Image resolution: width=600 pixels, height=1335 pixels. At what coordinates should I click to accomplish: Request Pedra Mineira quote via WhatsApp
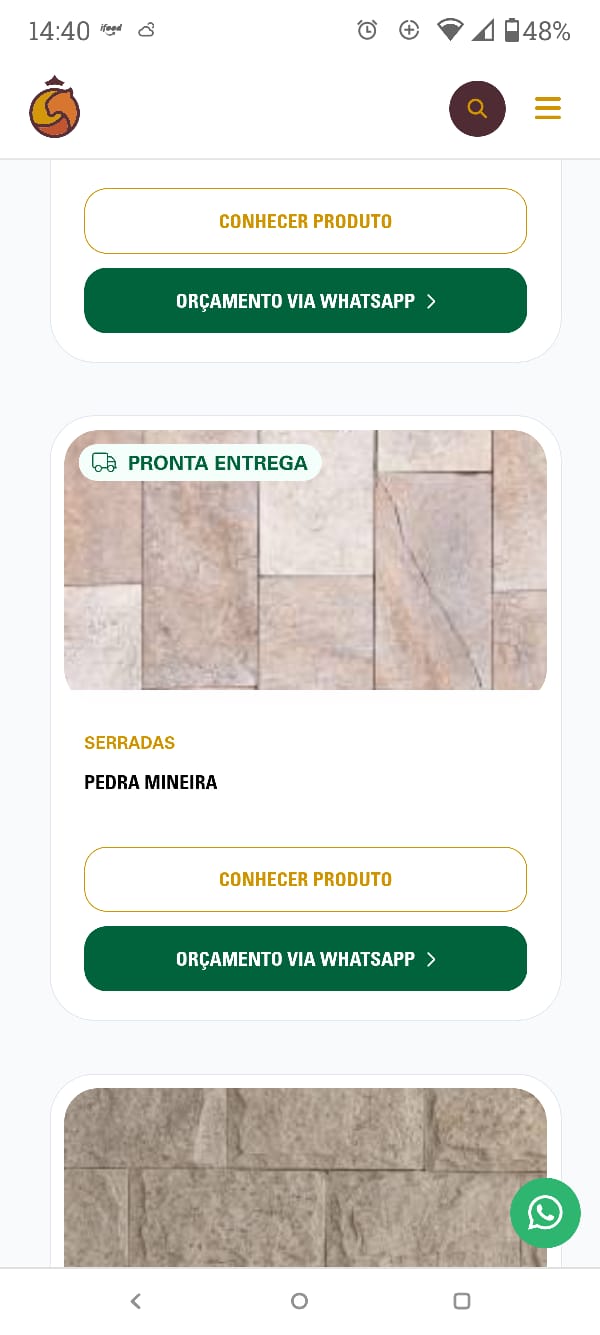tap(305, 958)
